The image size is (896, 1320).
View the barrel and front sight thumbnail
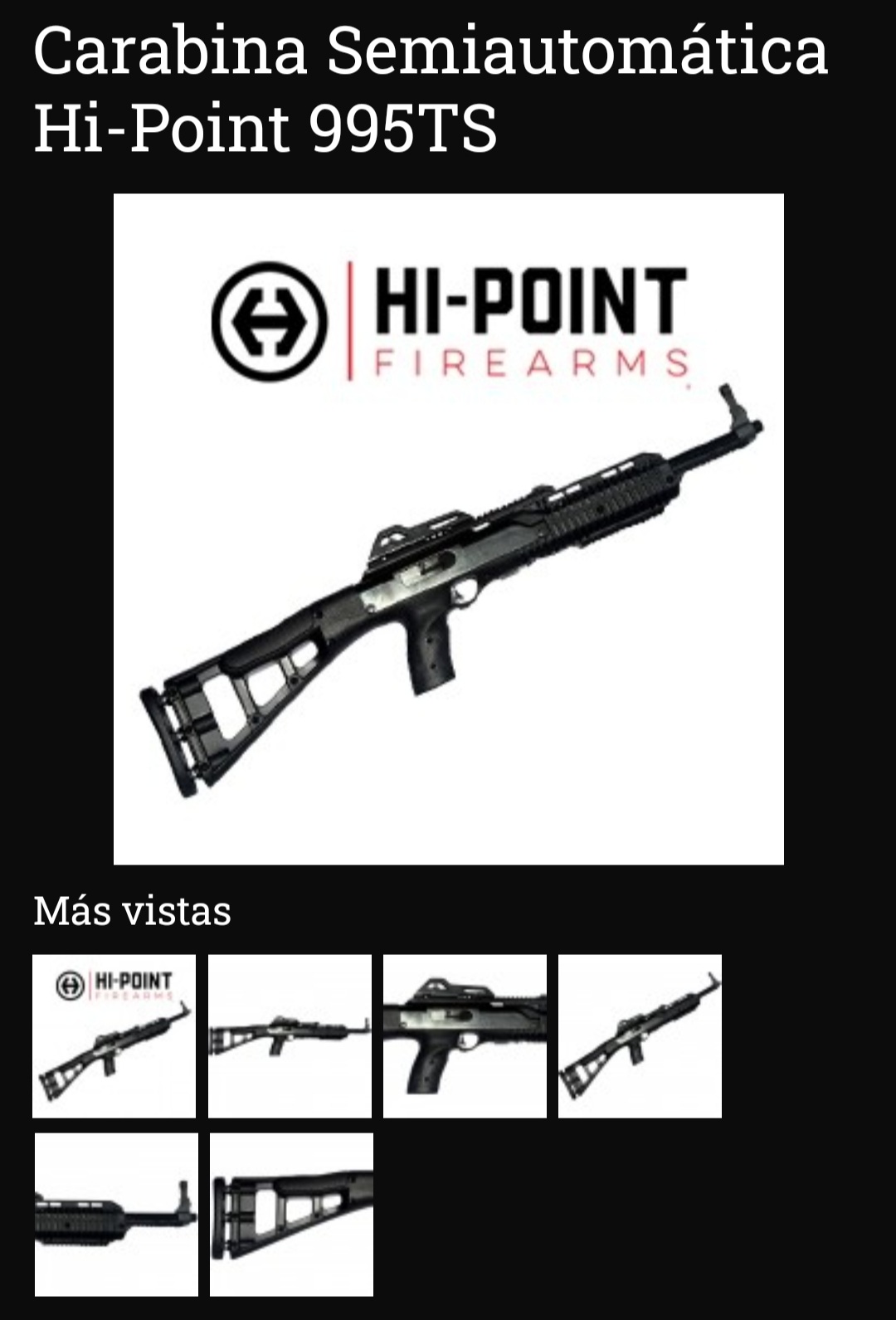click(116, 1214)
